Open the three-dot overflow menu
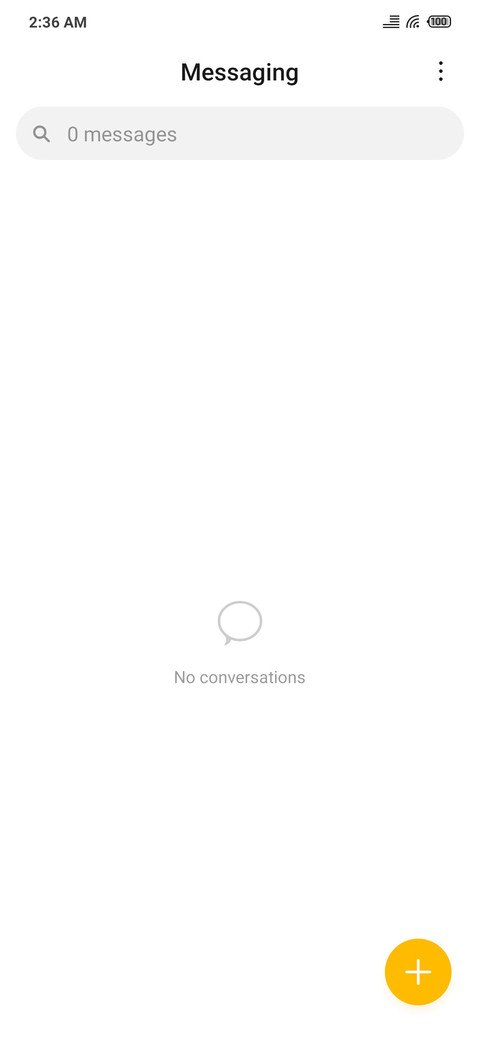The image size is (480, 1040). click(x=440, y=72)
